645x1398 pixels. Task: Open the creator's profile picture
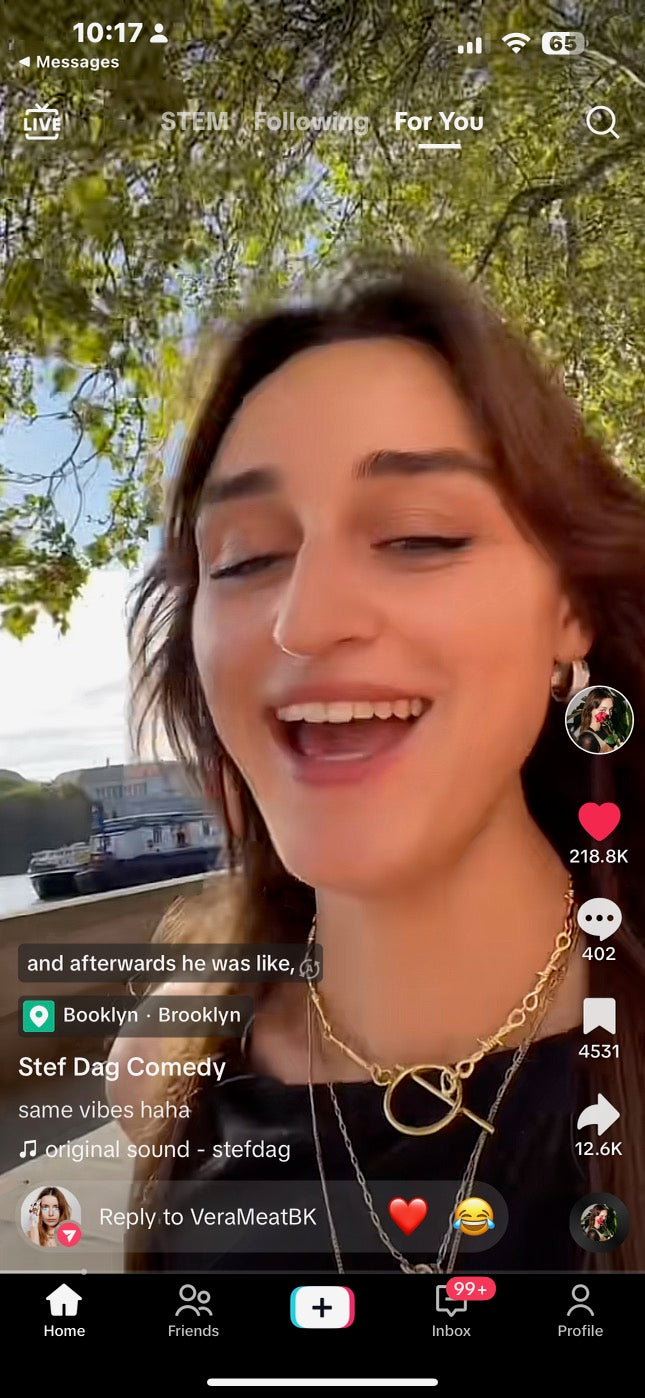[x=599, y=719]
